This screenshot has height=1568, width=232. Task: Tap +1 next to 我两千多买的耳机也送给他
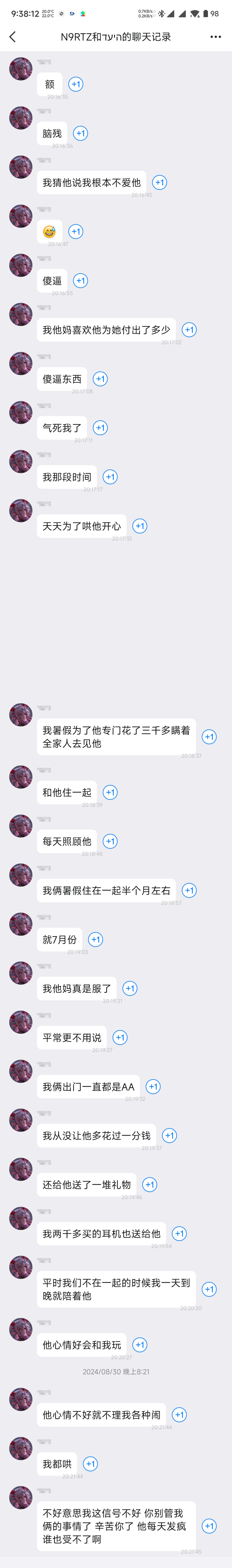click(x=179, y=1234)
